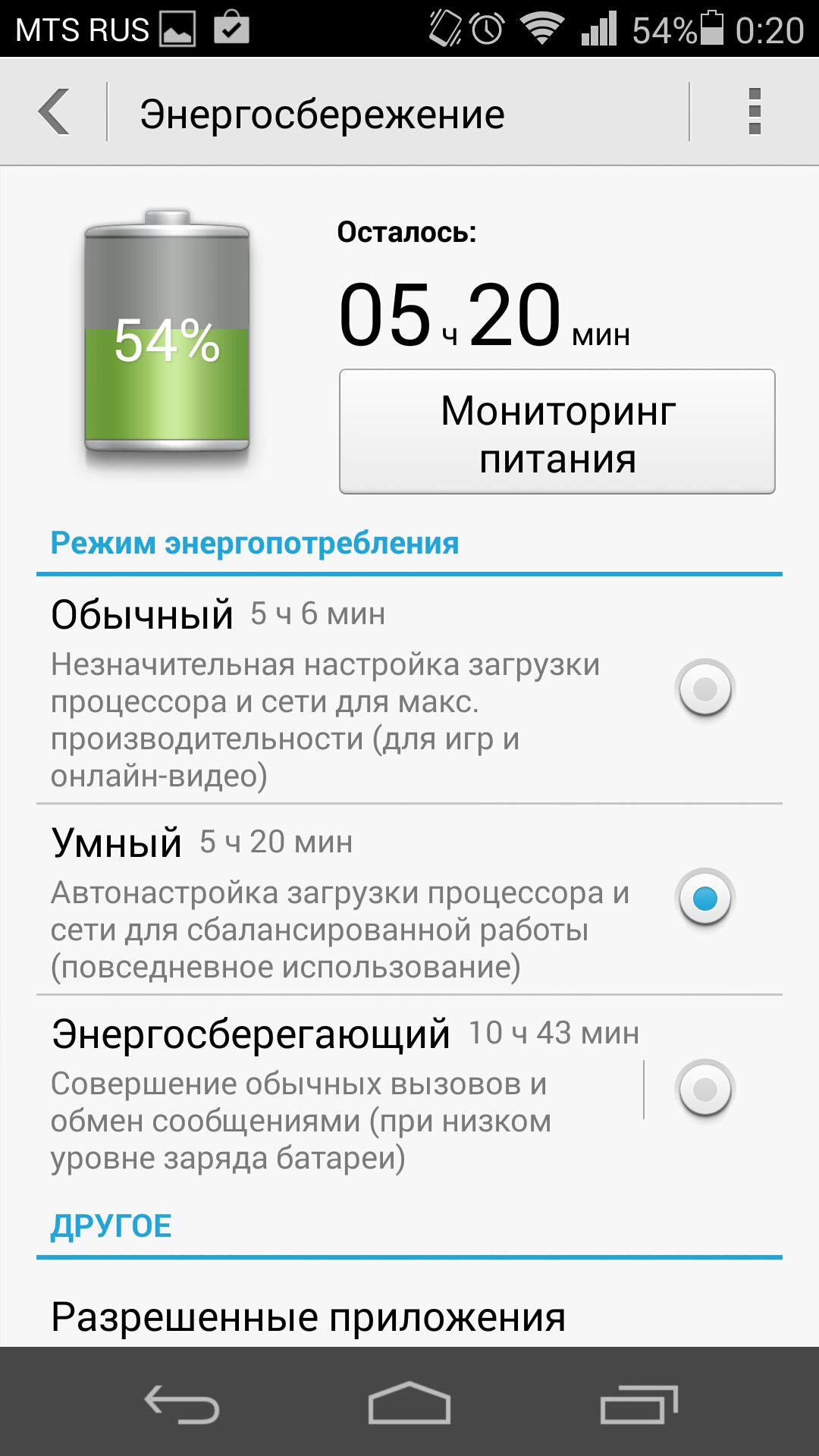Open Мониторинг питания
The image size is (819, 1456).
(x=557, y=431)
